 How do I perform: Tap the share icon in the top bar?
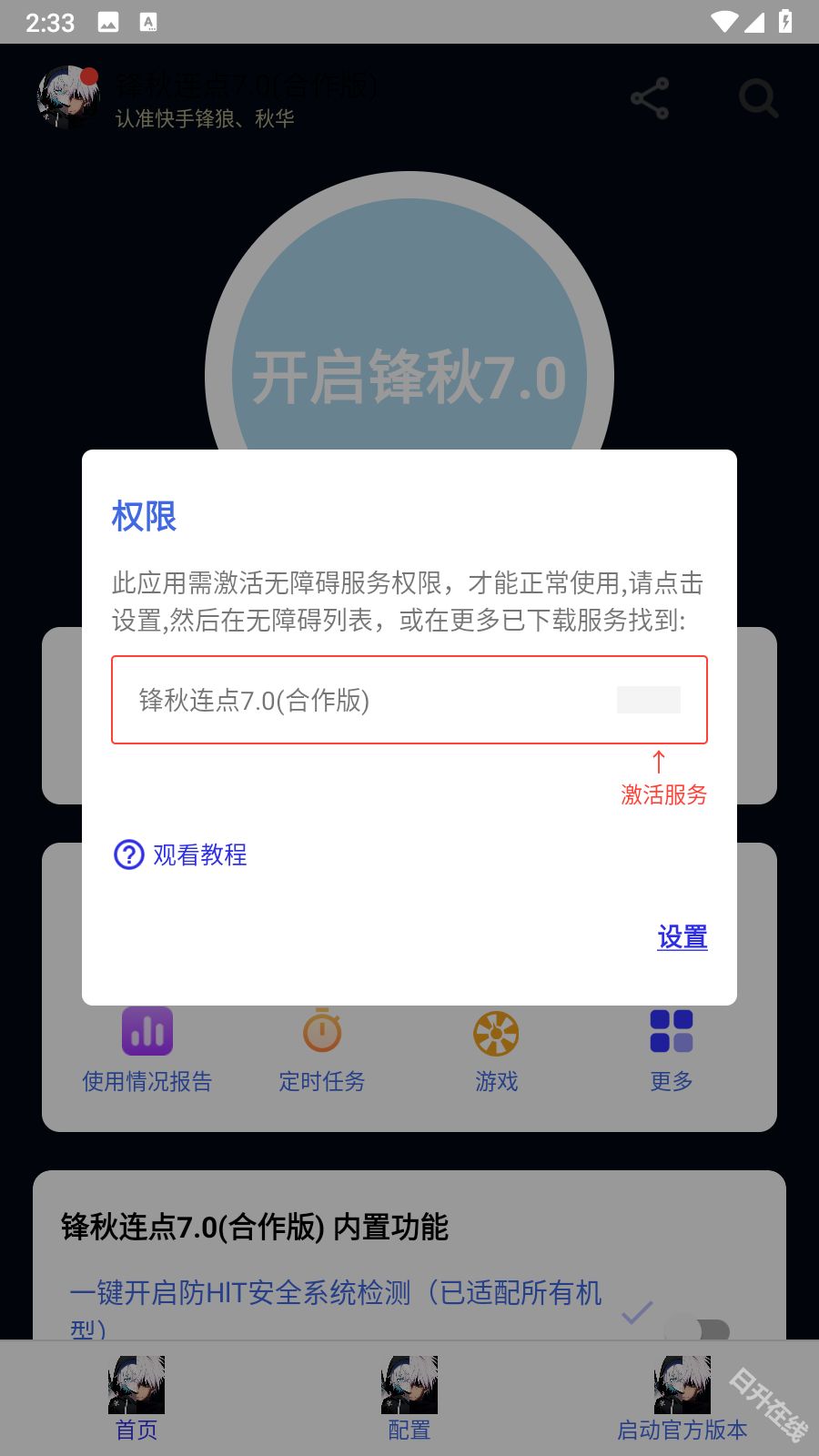click(x=648, y=98)
